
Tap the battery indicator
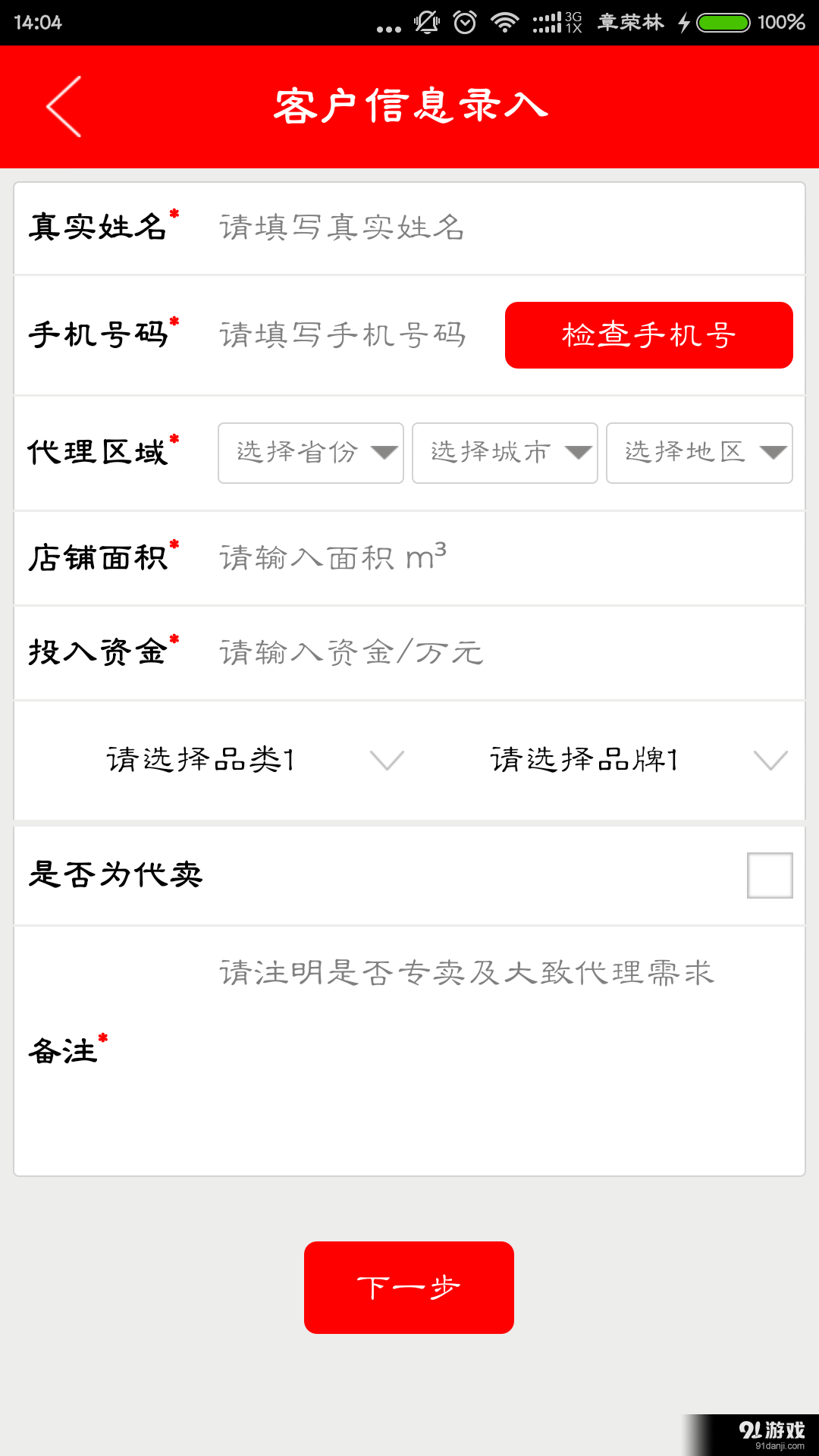click(x=720, y=23)
